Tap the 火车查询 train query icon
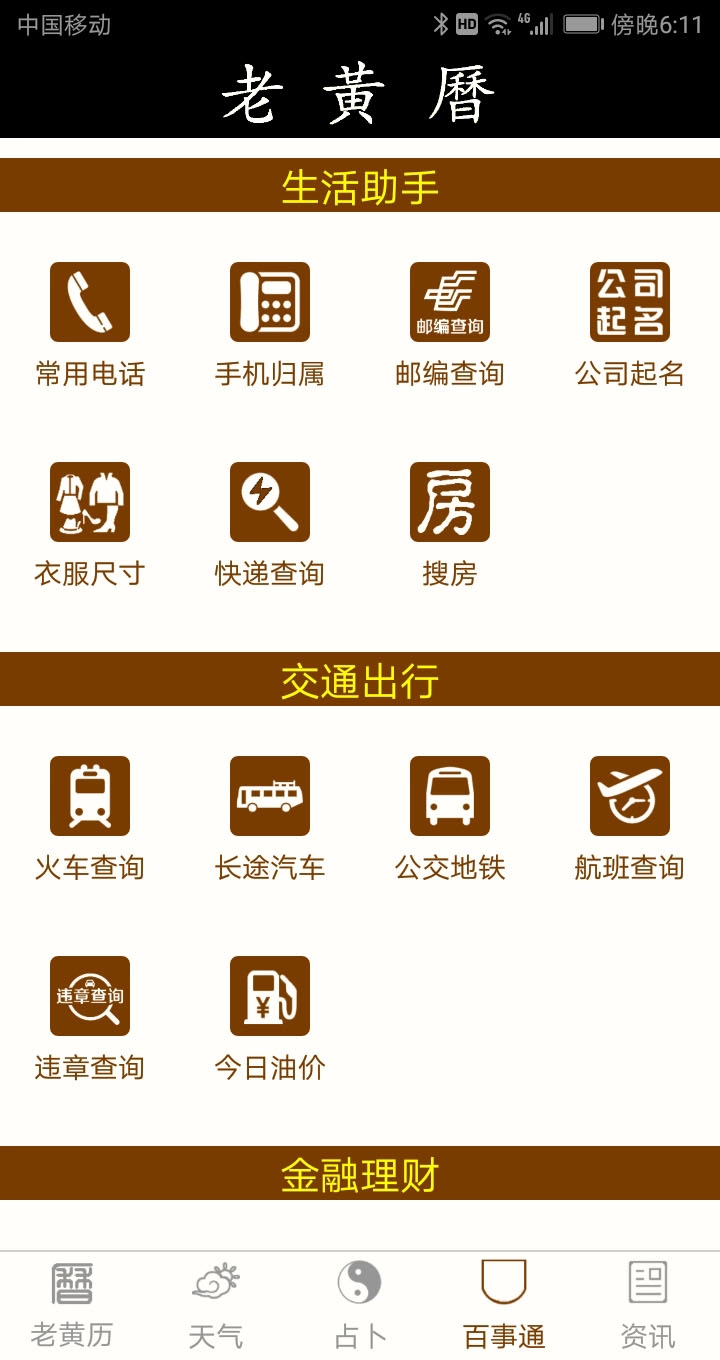This screenshot has width=720, height=1360. [89, 795]
